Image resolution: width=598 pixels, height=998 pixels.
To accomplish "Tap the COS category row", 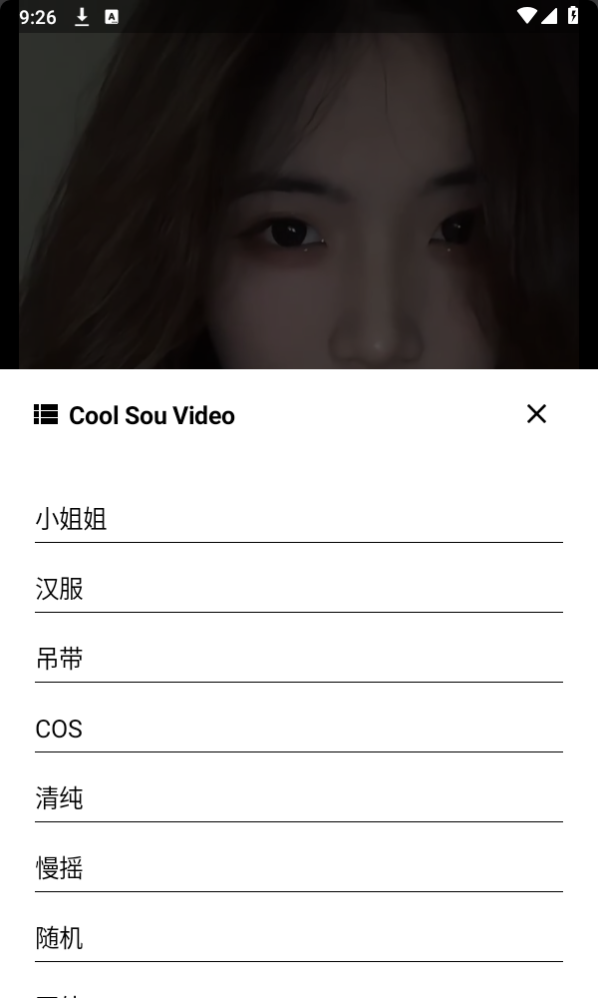I will pos(299,728).
